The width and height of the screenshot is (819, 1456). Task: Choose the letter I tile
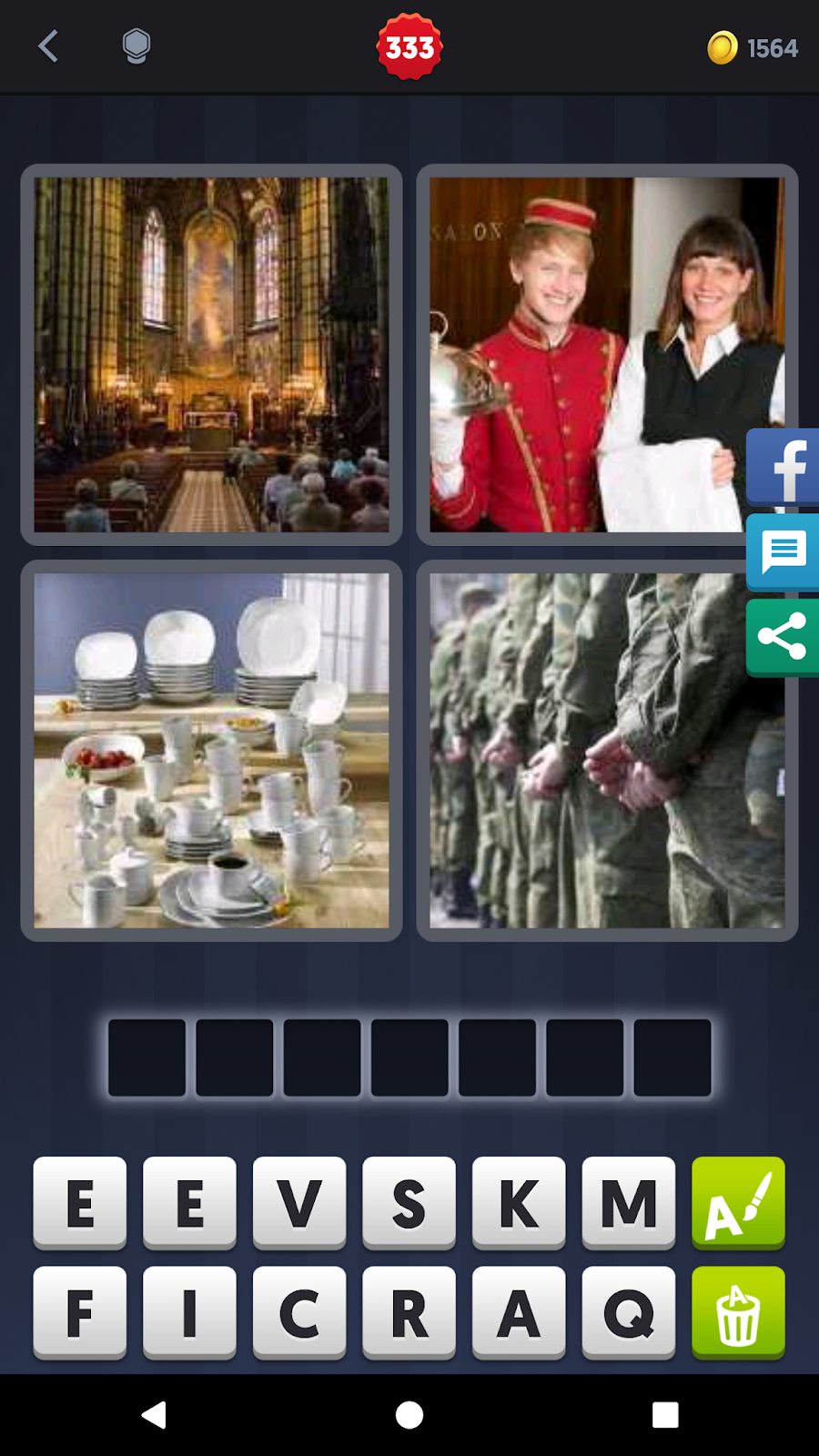point(189,1312)
